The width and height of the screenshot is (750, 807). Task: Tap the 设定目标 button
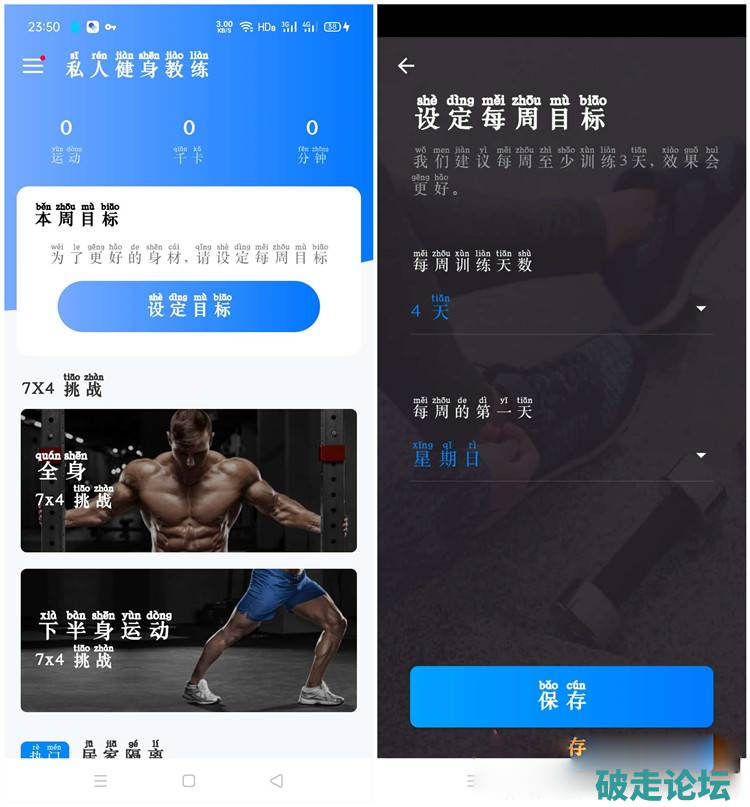pos(189,306)
